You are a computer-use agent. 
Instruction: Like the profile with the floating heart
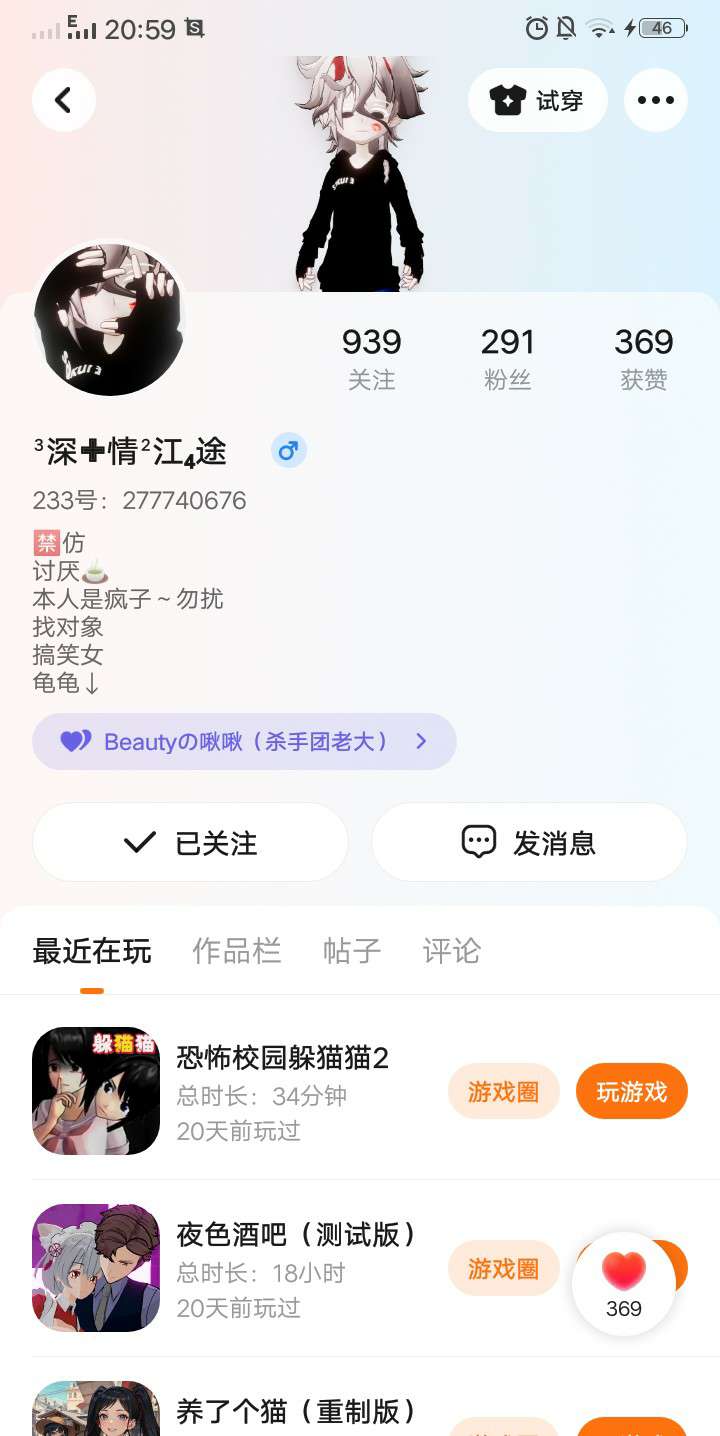tap(623, 1282)
